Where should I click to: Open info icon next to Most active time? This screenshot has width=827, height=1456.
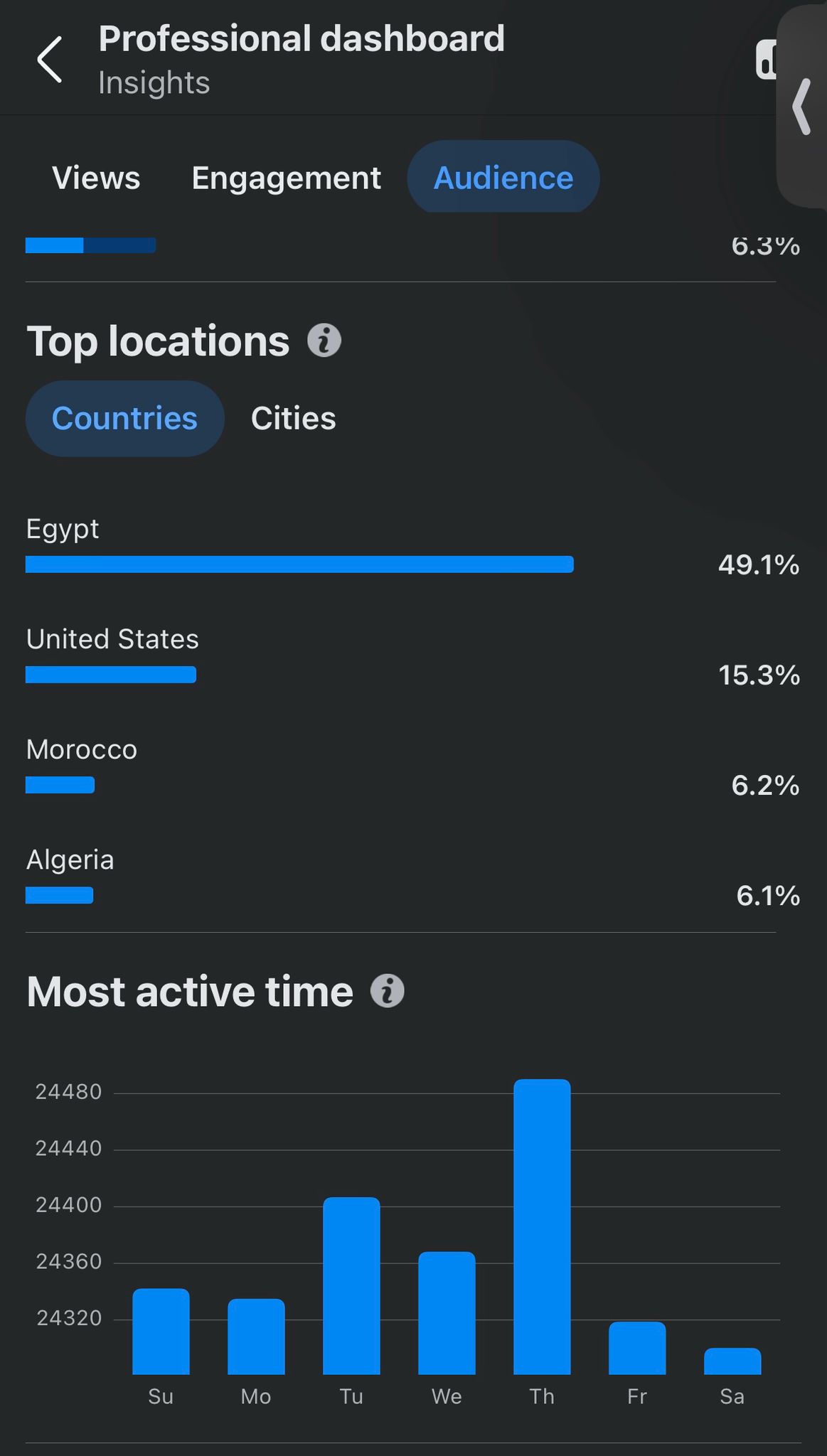click(x=388, y=990)
